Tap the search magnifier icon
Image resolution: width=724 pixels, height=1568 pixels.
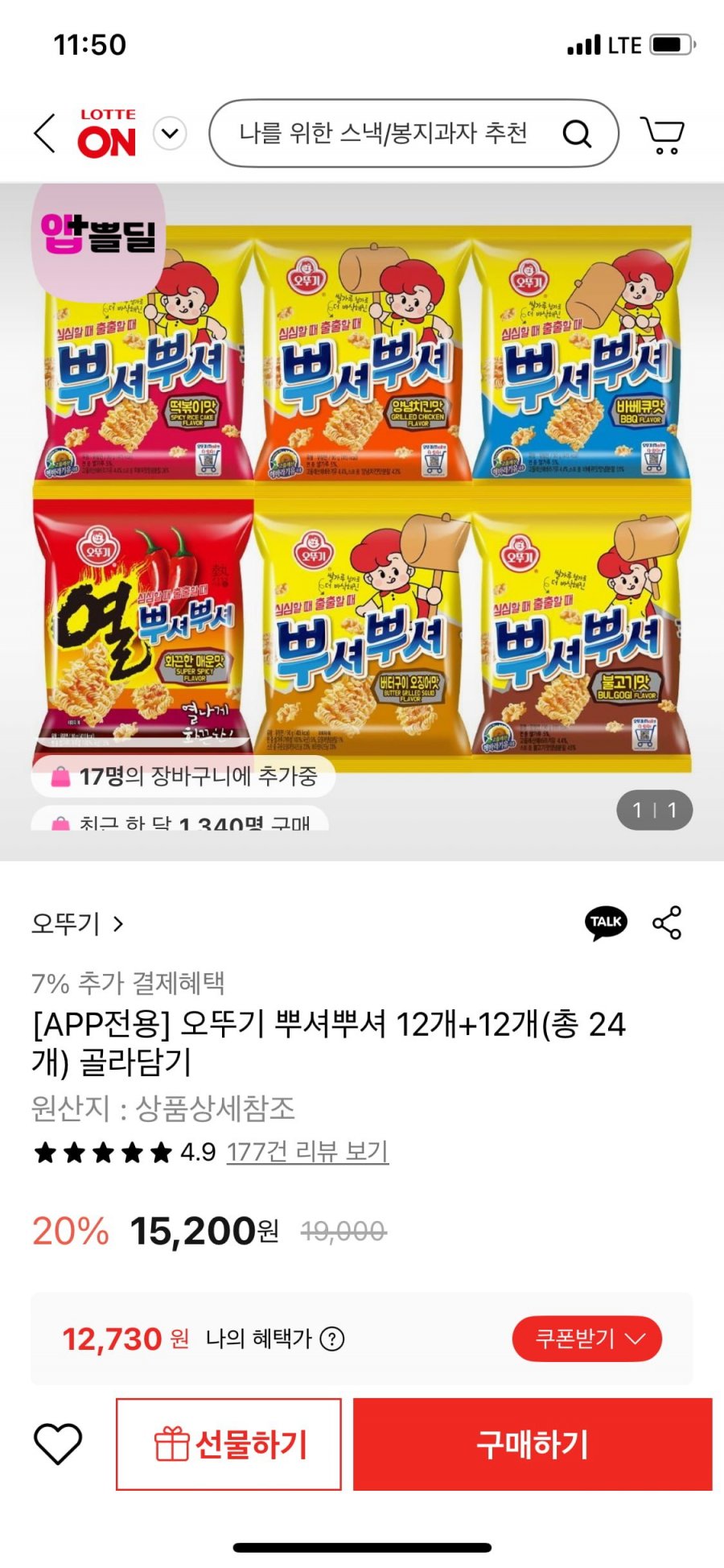pos(578,134)
